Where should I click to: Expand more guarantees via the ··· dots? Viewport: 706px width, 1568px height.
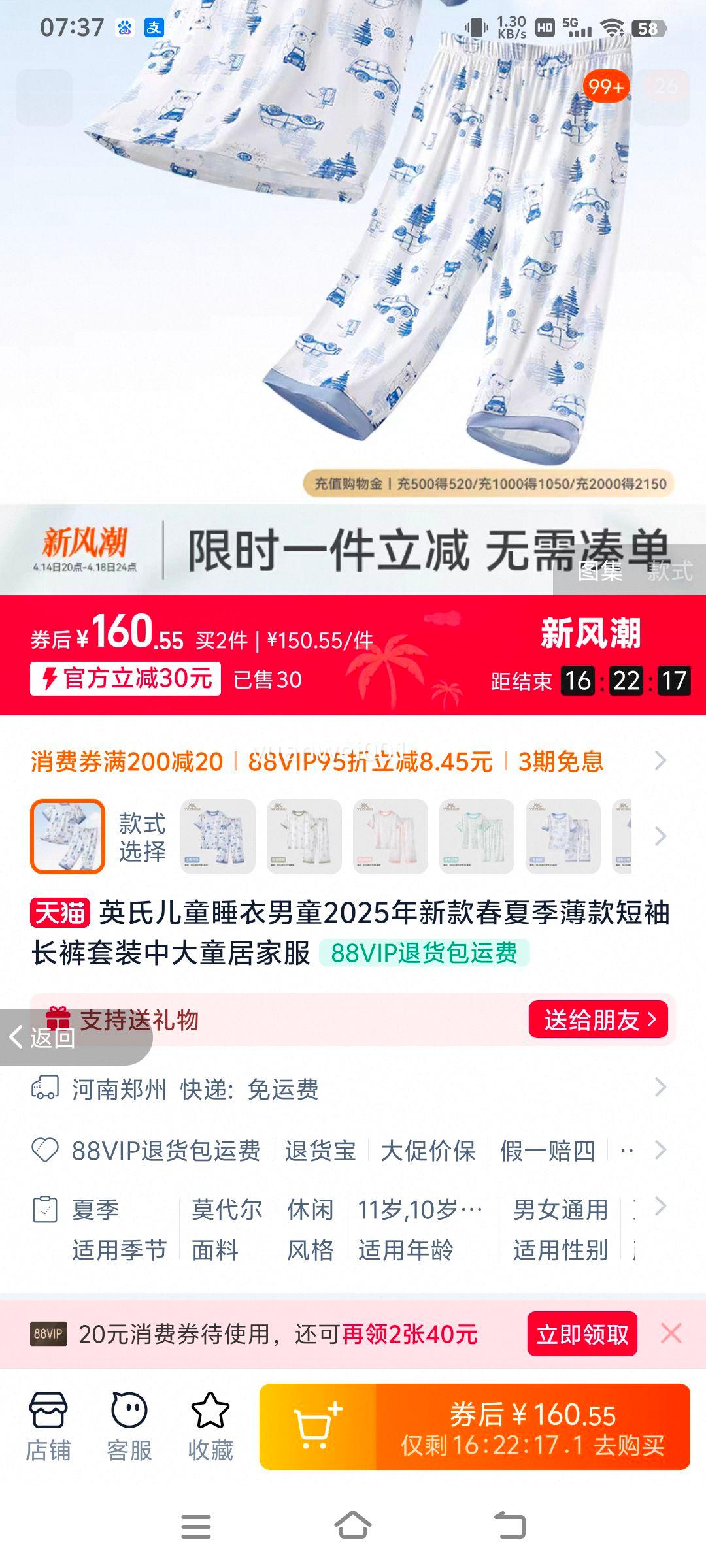coord(626,1151)
